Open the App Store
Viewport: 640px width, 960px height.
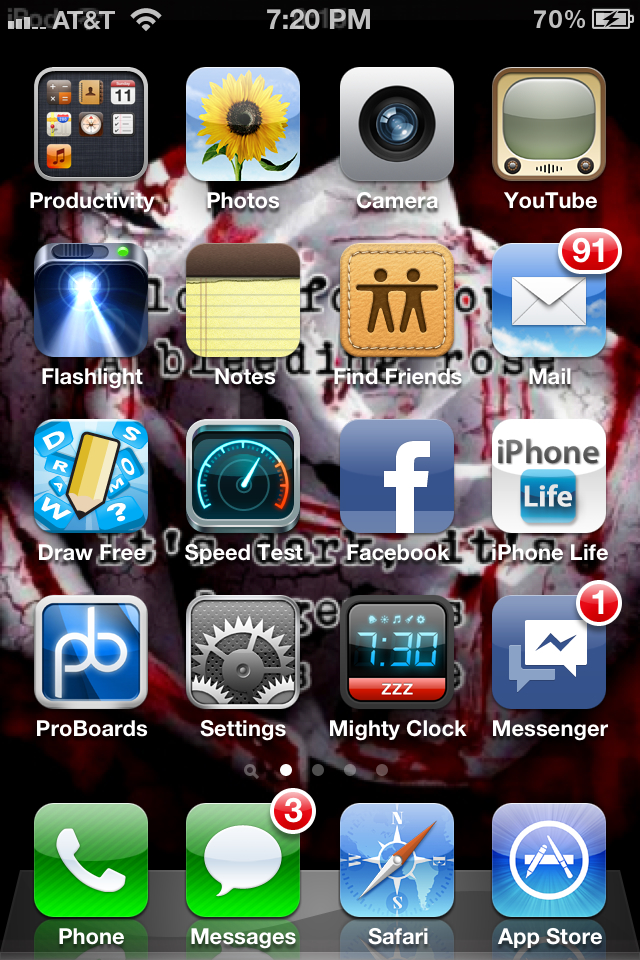click(549, 860)
